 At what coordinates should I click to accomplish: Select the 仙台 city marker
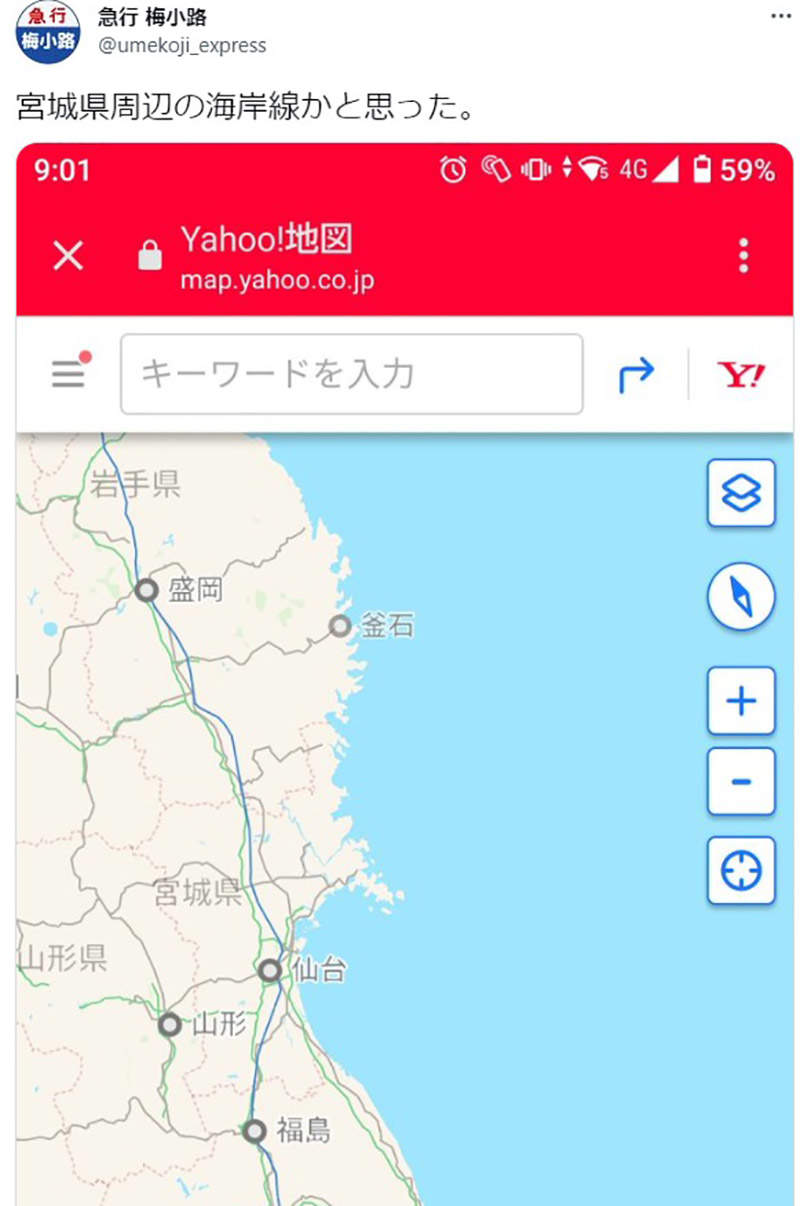click(x=270, y=970)
